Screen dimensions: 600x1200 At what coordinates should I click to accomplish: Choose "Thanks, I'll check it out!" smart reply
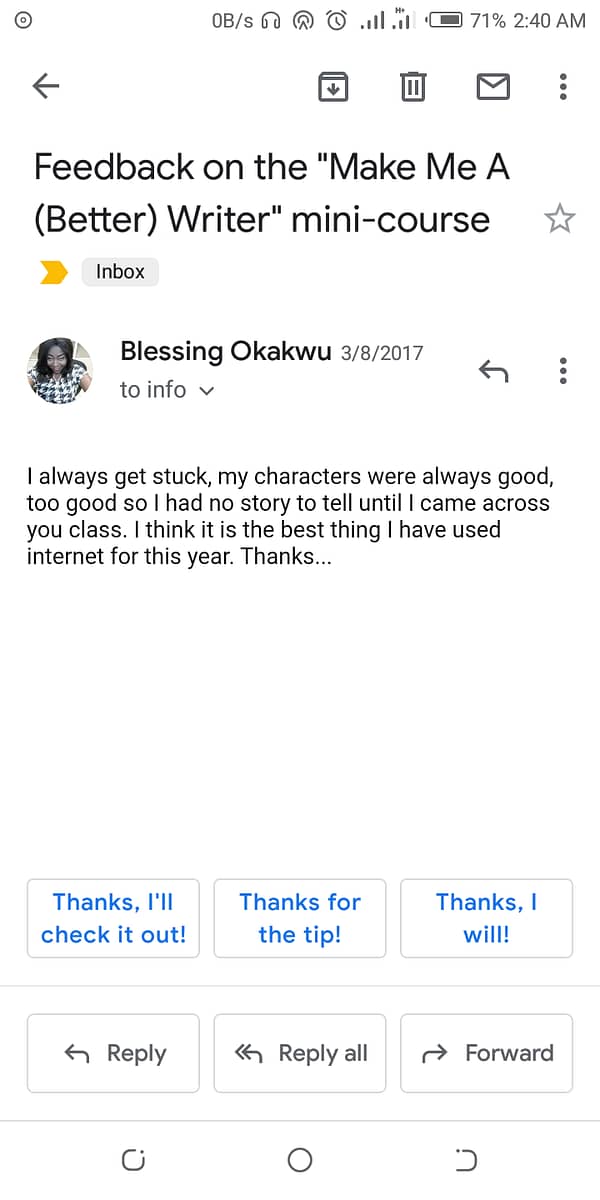(x=113, y=918)
